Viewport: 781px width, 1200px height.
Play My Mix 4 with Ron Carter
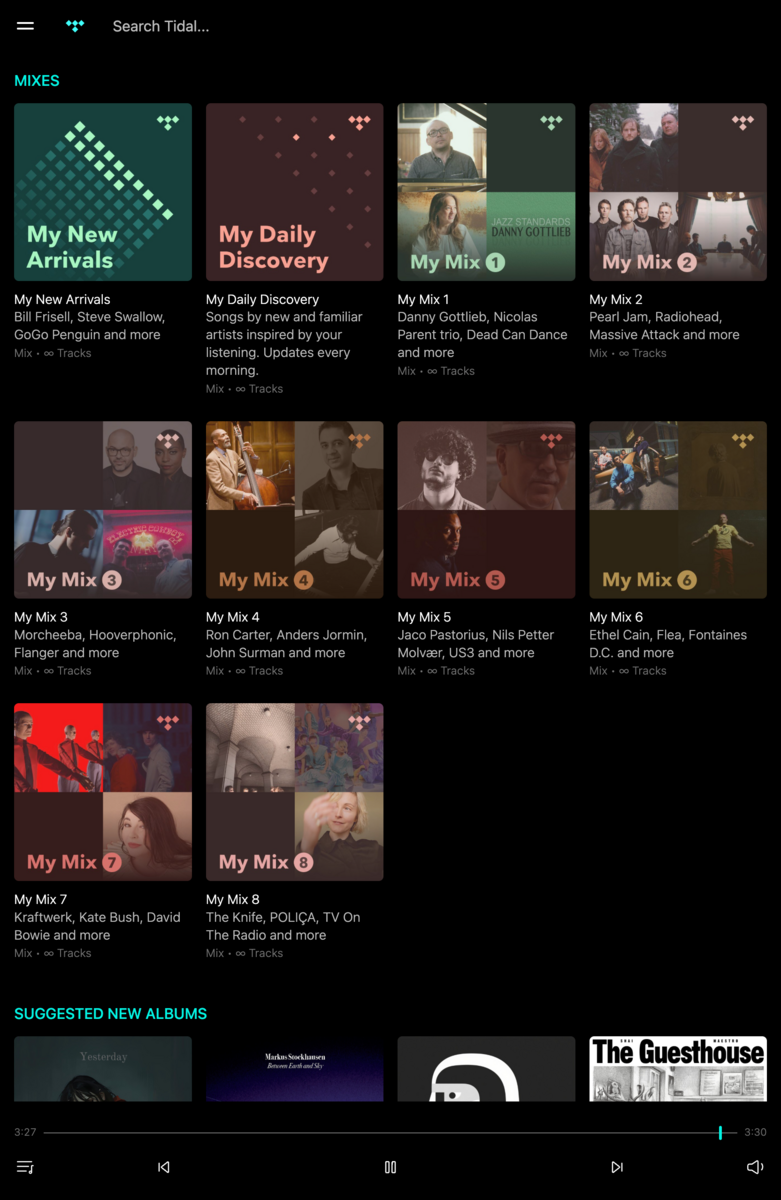pyautogui.click(x=294, y=510)
